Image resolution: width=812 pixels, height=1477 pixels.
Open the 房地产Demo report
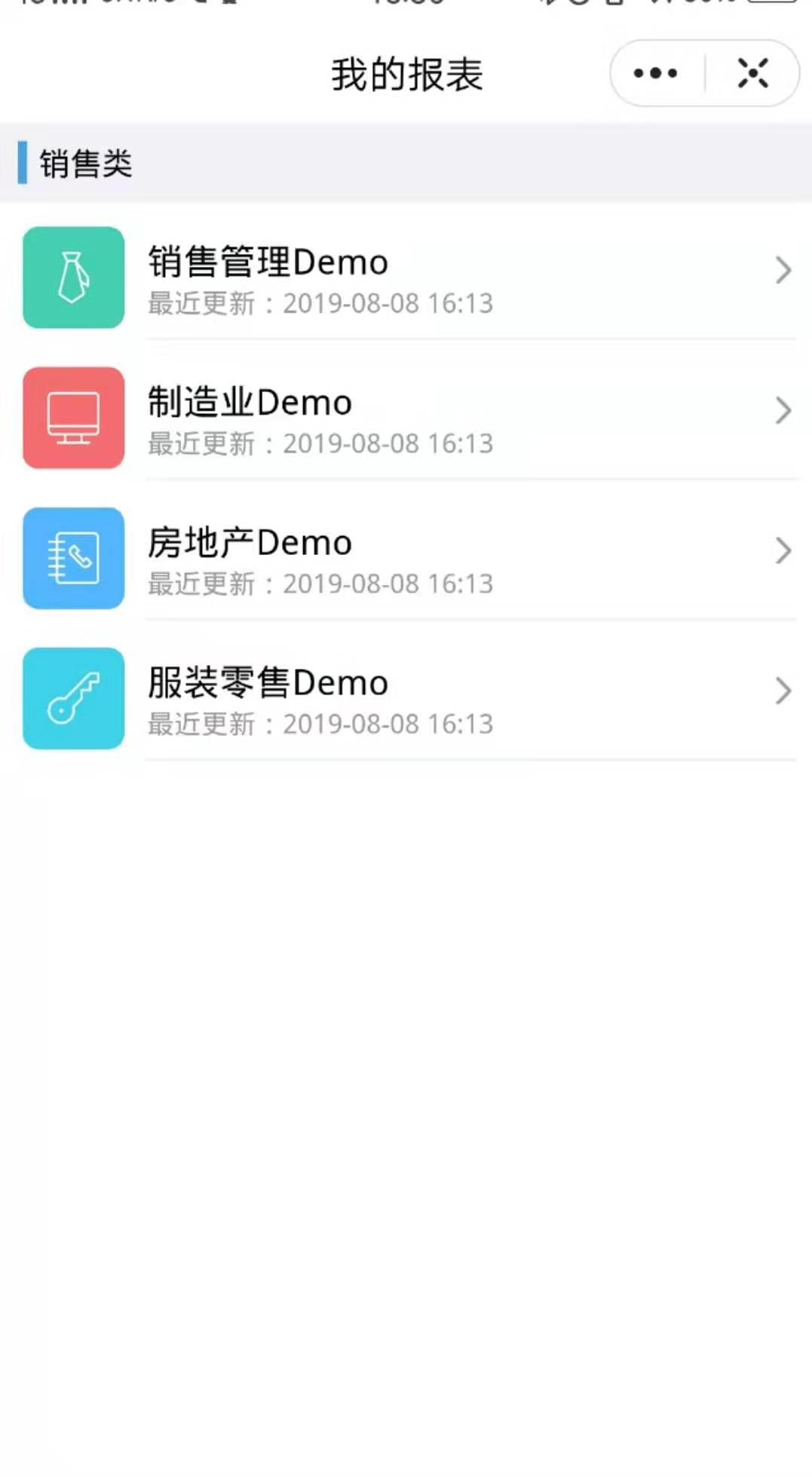point(407,559)
